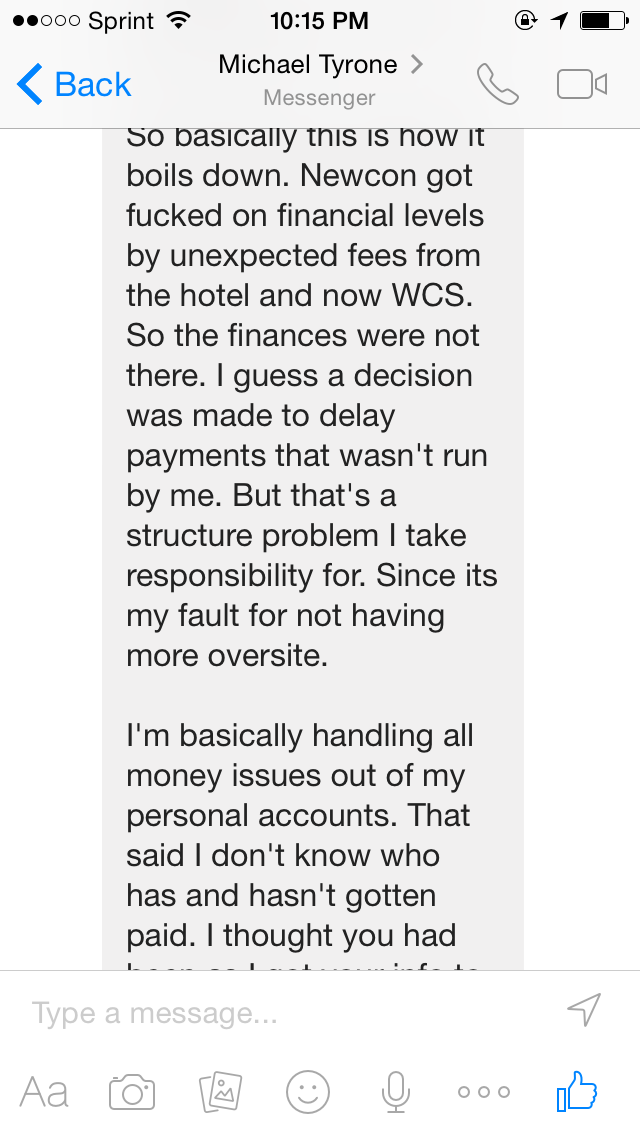Open the more options dots
The width and height of the screenshot is (640, 1136).
pos(483,1091)
